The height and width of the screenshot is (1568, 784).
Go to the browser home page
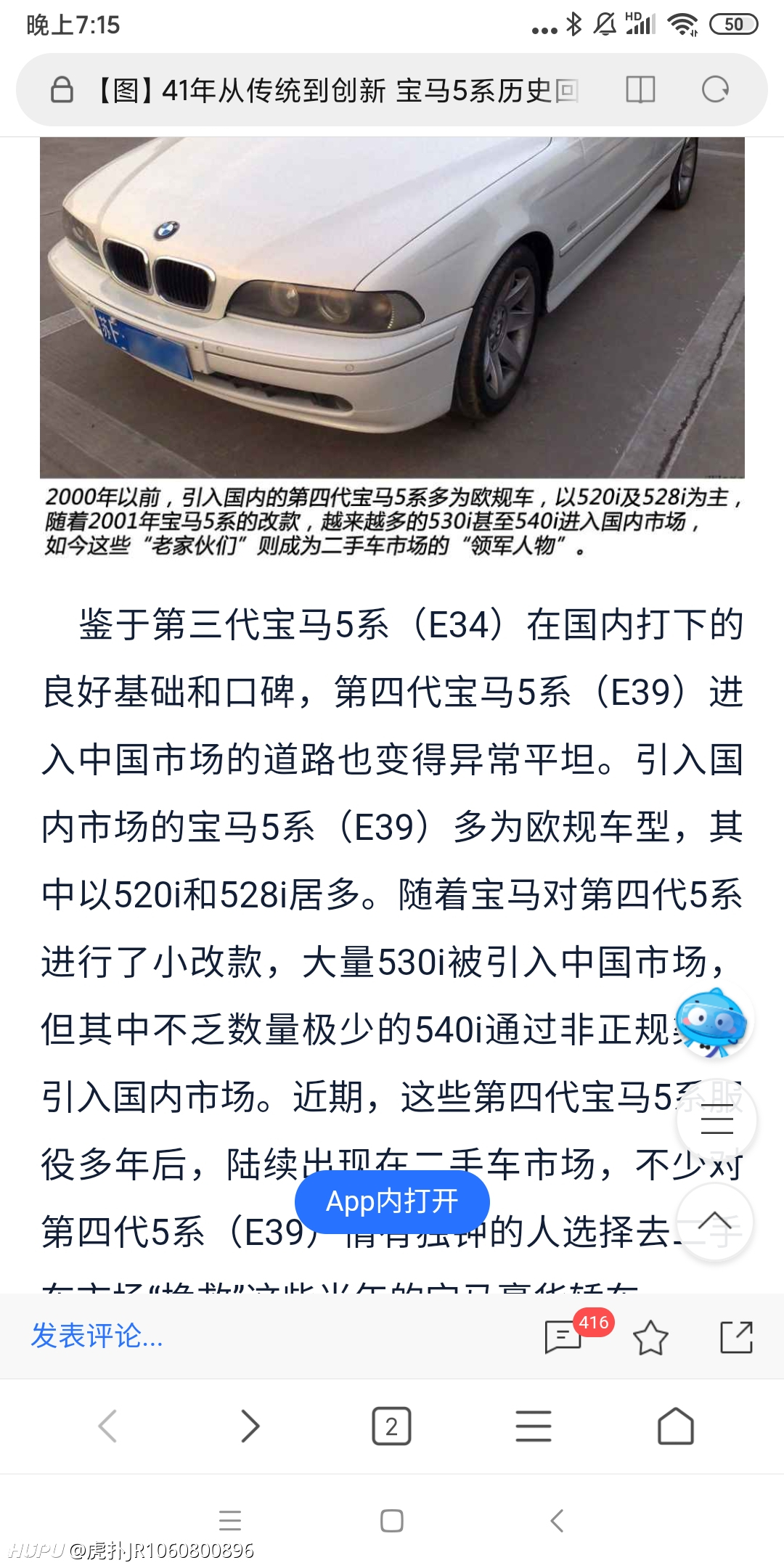point(675,1426)
